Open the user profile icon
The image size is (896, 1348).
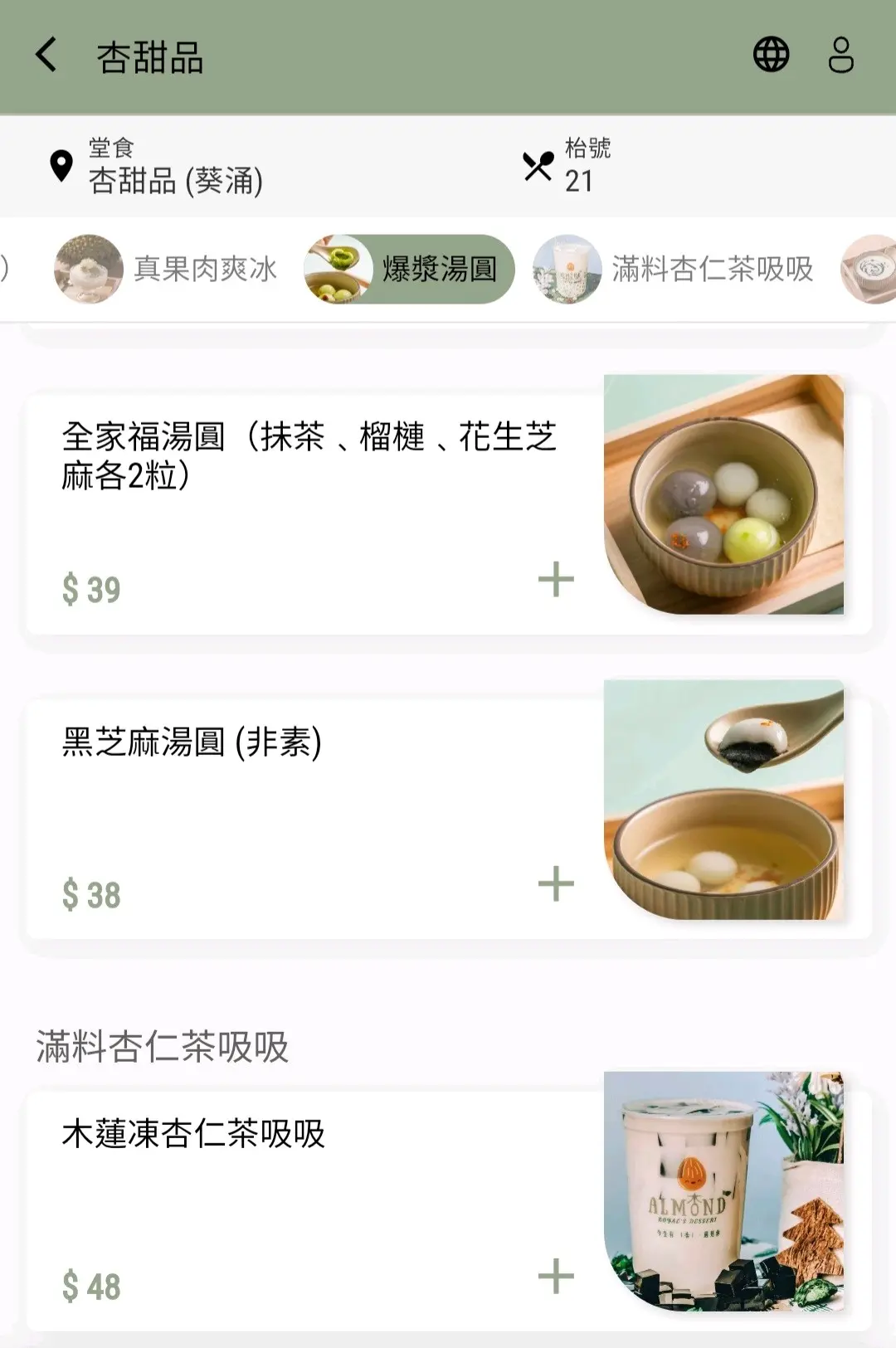click(840, 56)
